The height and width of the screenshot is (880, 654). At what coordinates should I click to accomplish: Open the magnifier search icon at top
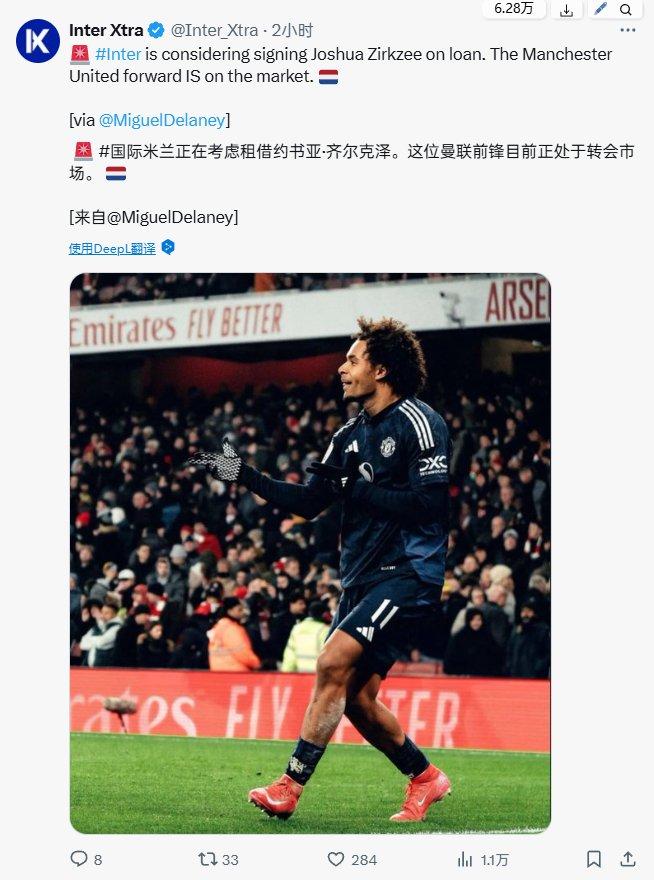pyautogui.click(x=626, y=10)
